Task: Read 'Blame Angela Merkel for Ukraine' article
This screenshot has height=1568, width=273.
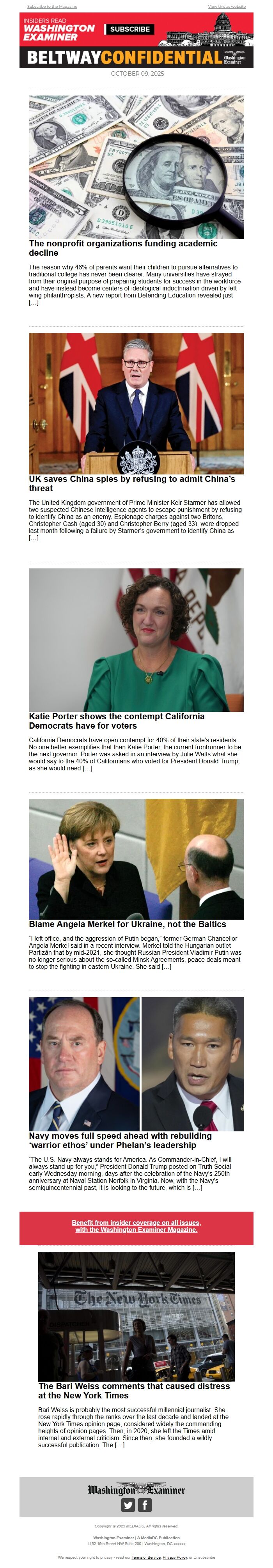Action: 128,924
